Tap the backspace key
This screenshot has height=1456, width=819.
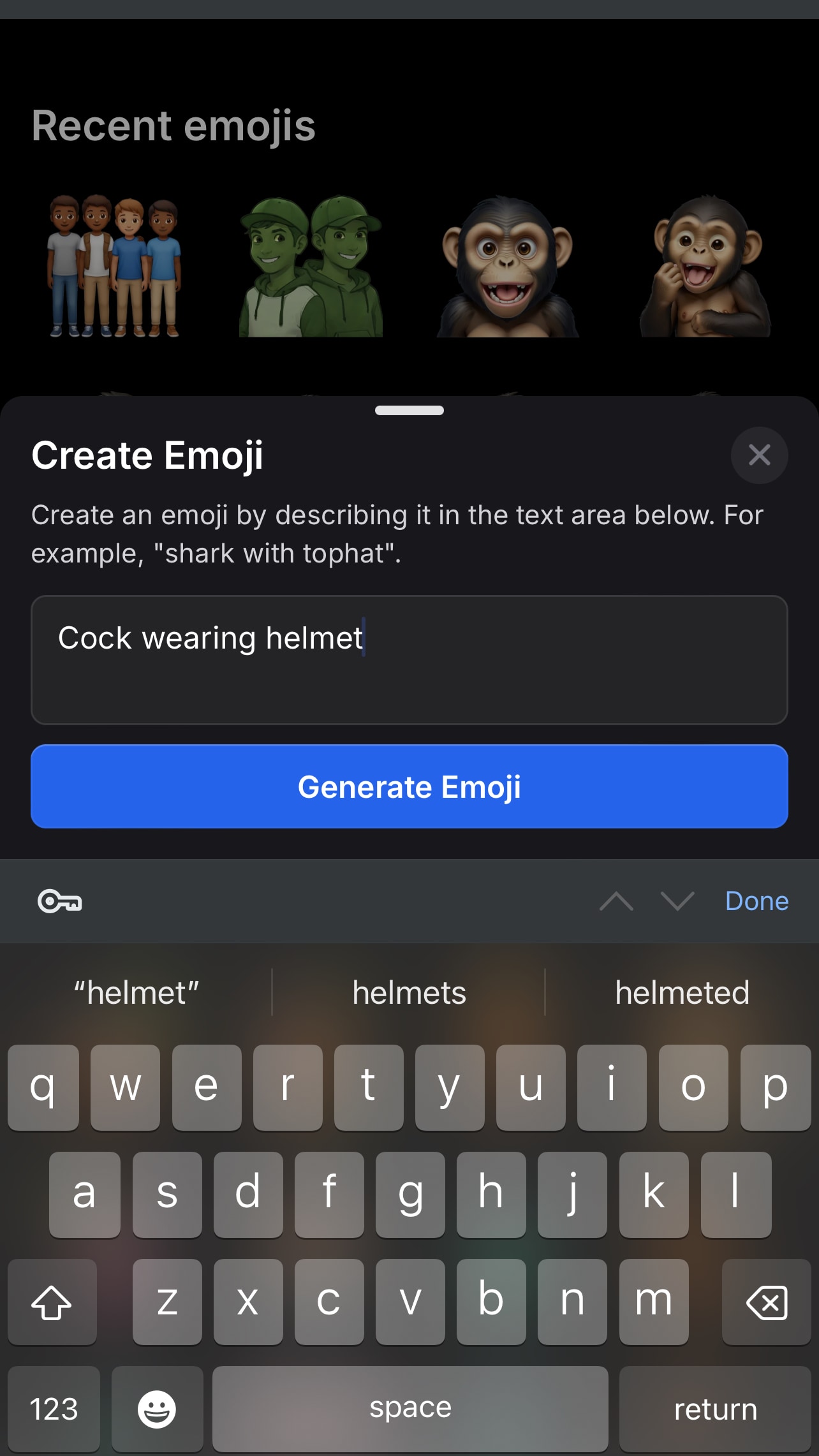(766, 1302)
